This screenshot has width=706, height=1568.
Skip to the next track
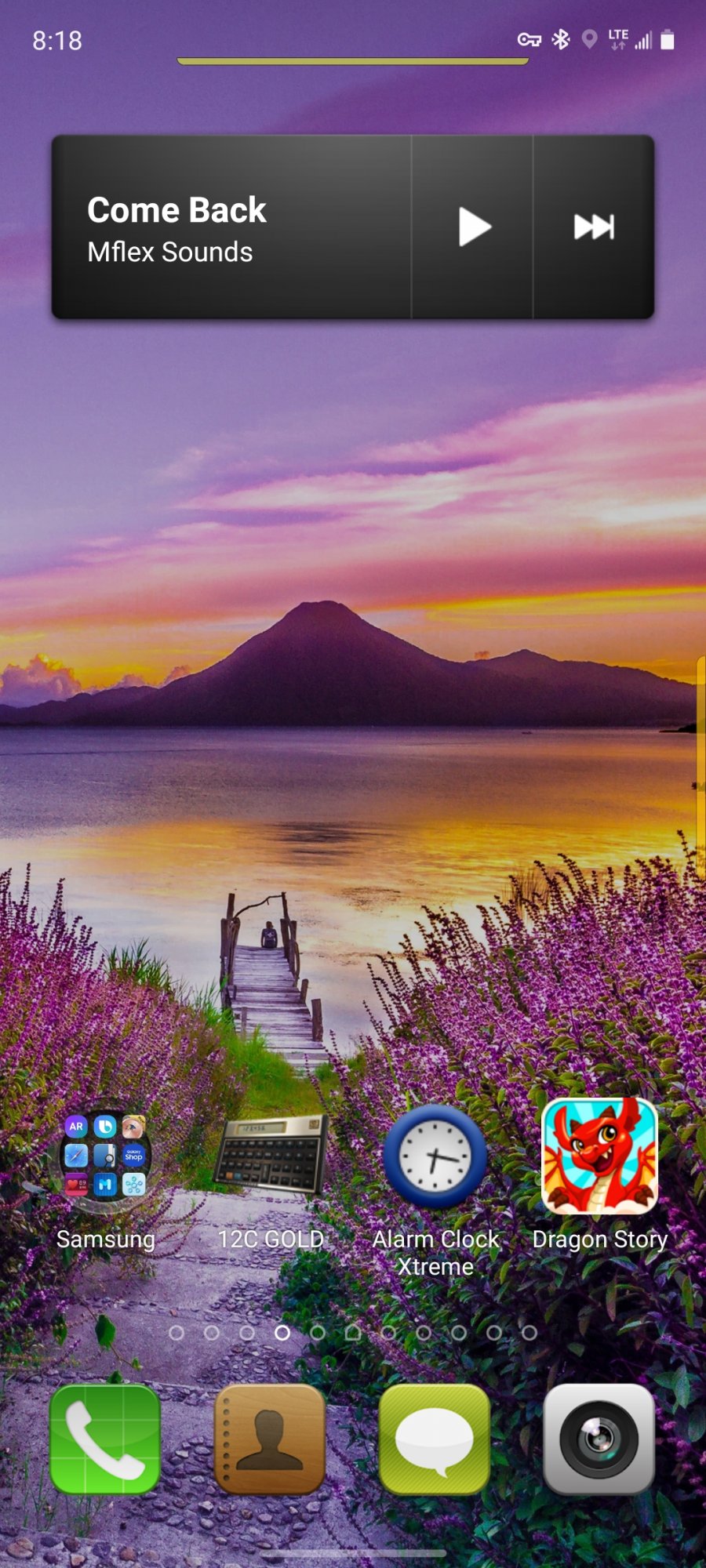[x=594, y=227]
